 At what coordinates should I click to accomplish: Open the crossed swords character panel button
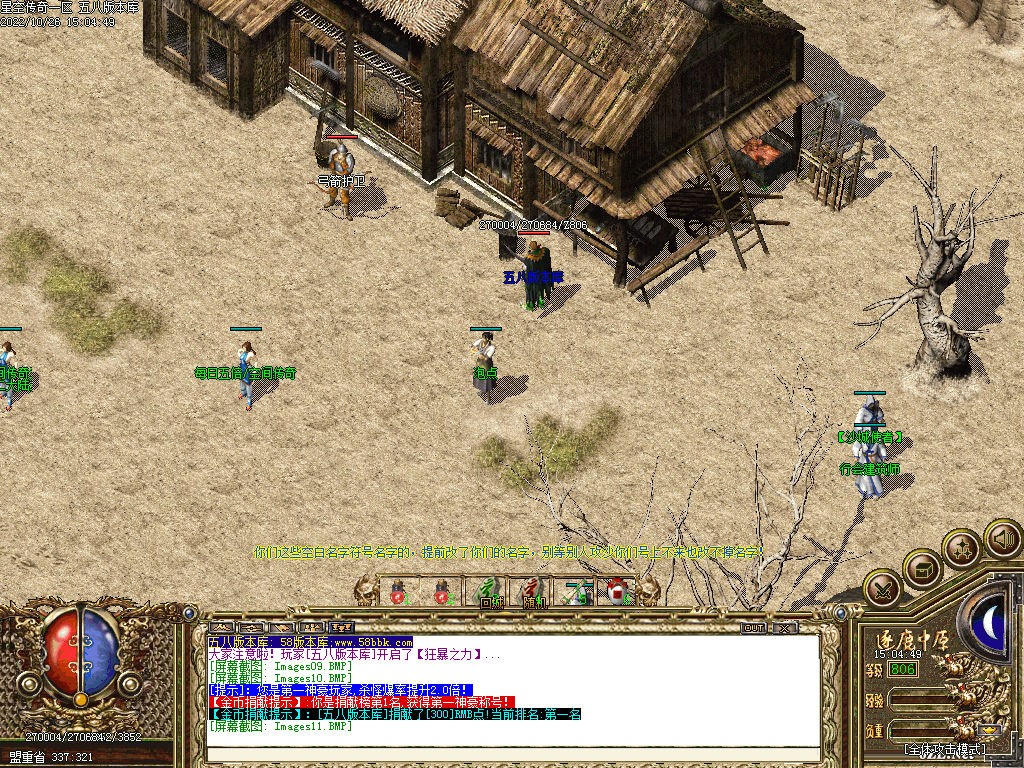883,588
